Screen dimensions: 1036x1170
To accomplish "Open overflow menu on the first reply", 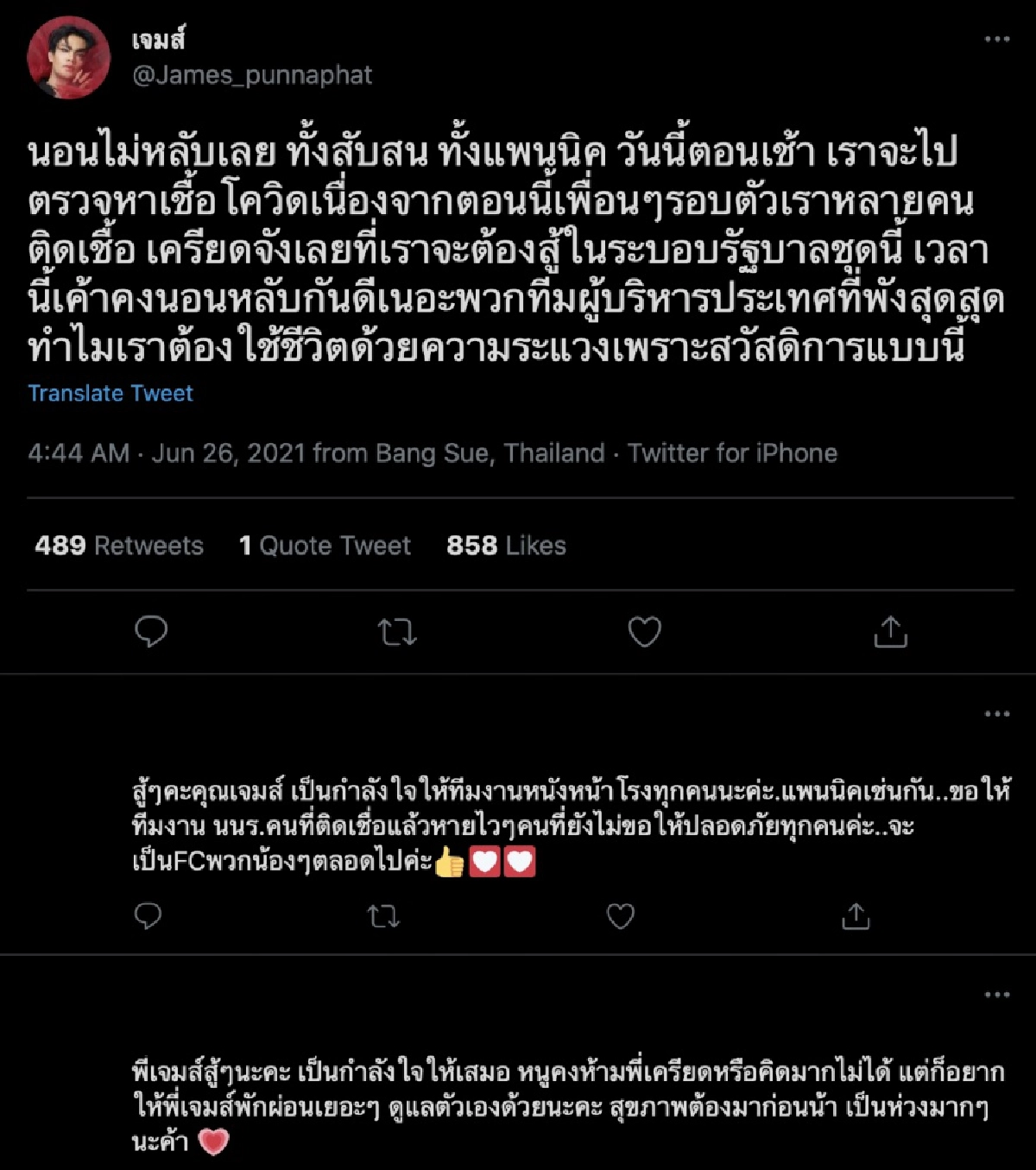I will pos(996,714).
